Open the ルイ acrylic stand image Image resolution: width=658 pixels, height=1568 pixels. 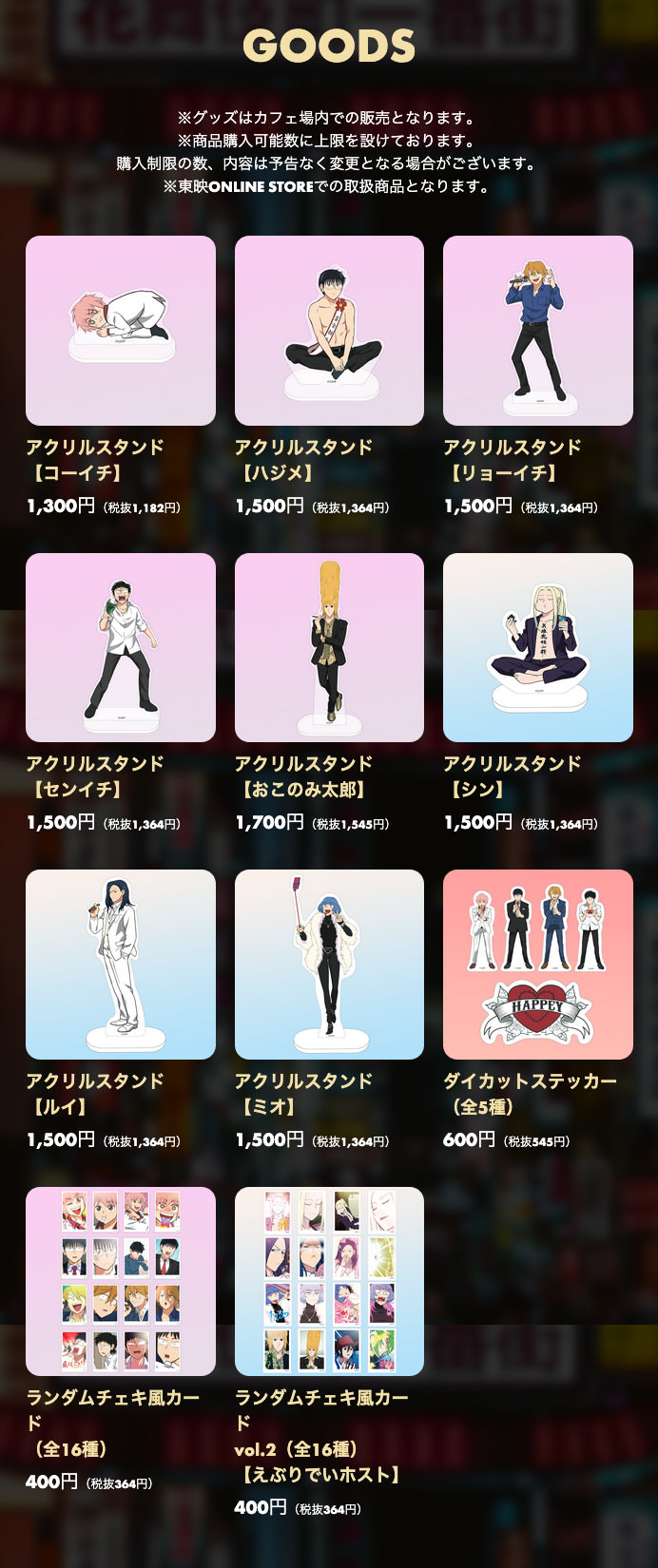click(121, 964)
